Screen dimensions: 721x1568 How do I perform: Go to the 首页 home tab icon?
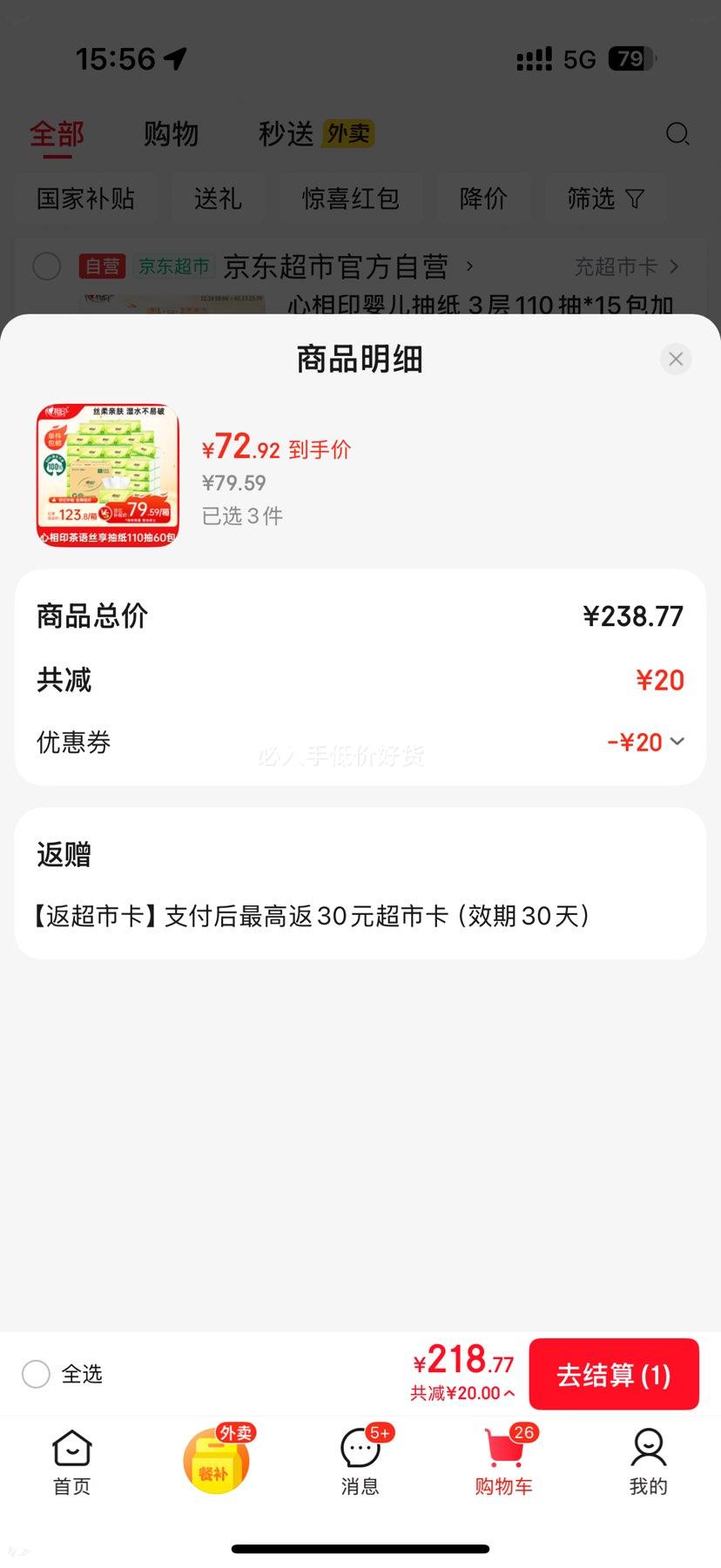click(71, 1451)
